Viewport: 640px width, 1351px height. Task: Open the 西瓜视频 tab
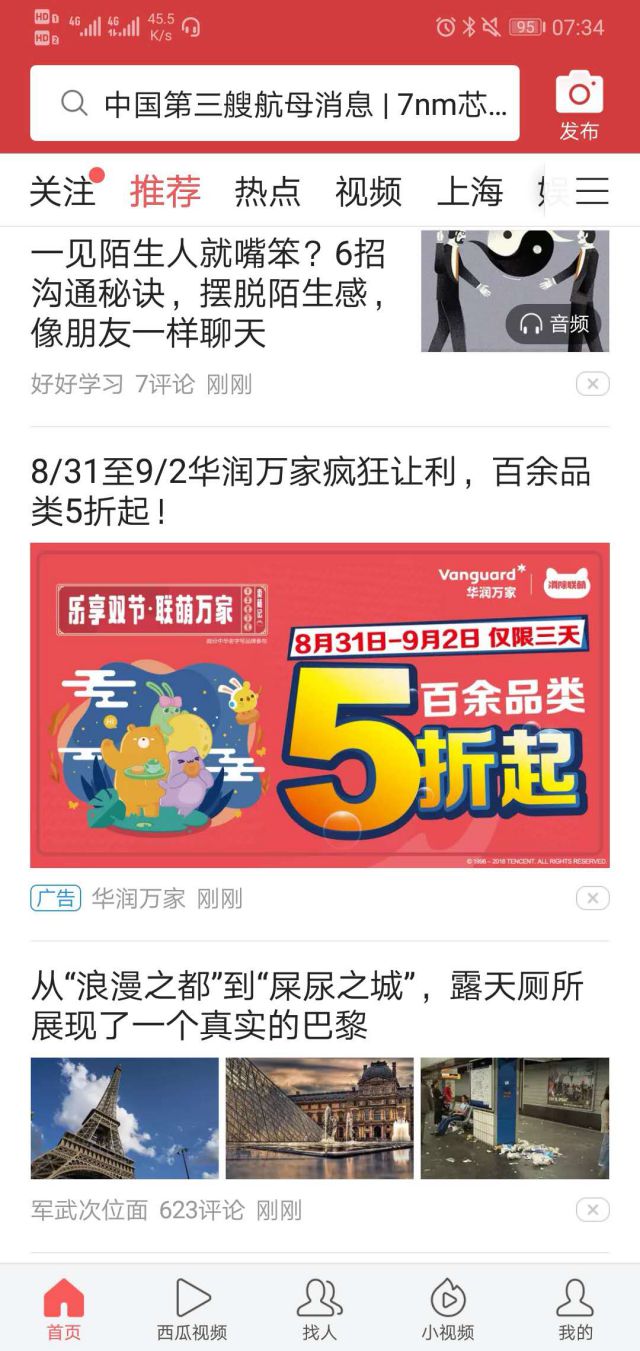pos(192,1310)
